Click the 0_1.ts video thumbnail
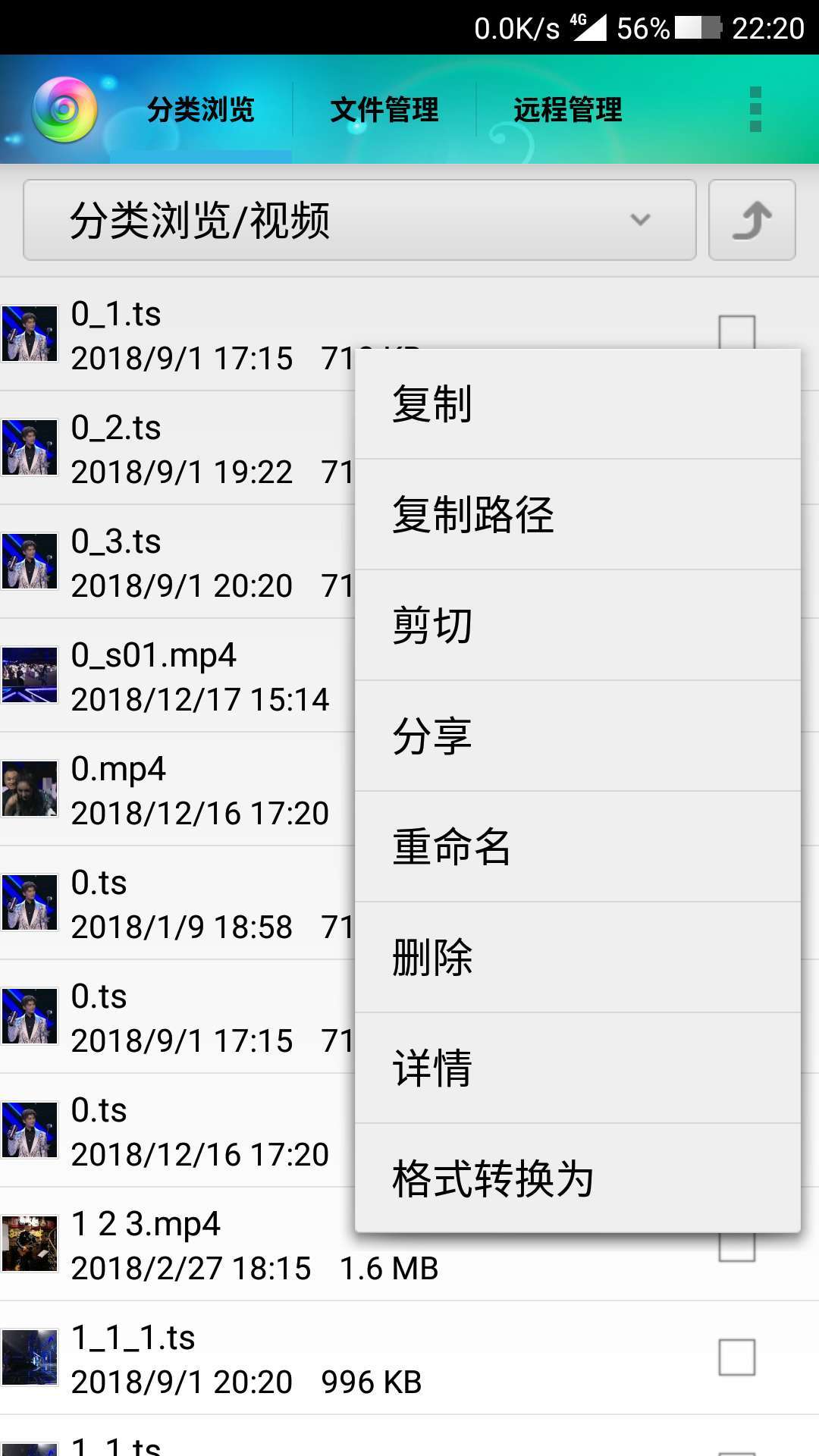819x1456 pixels. 30,331
